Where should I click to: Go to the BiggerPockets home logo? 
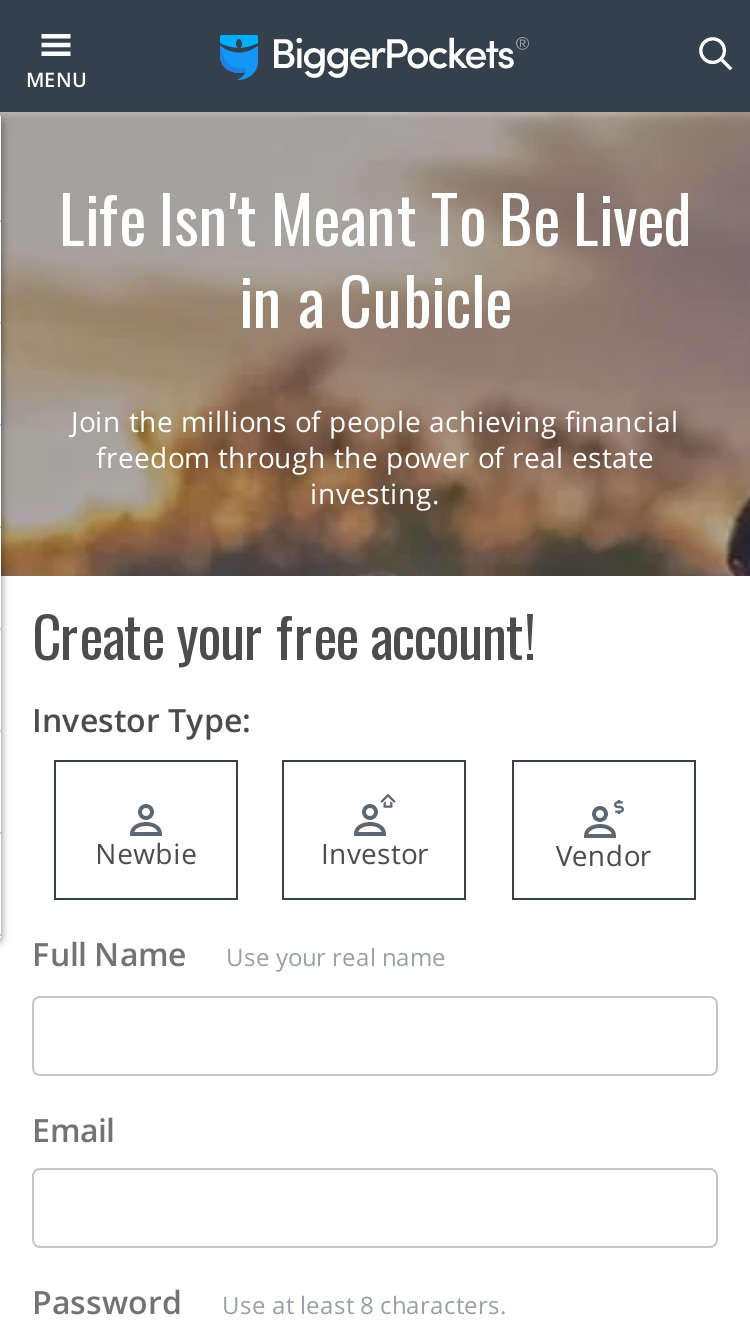pos(374,56)
